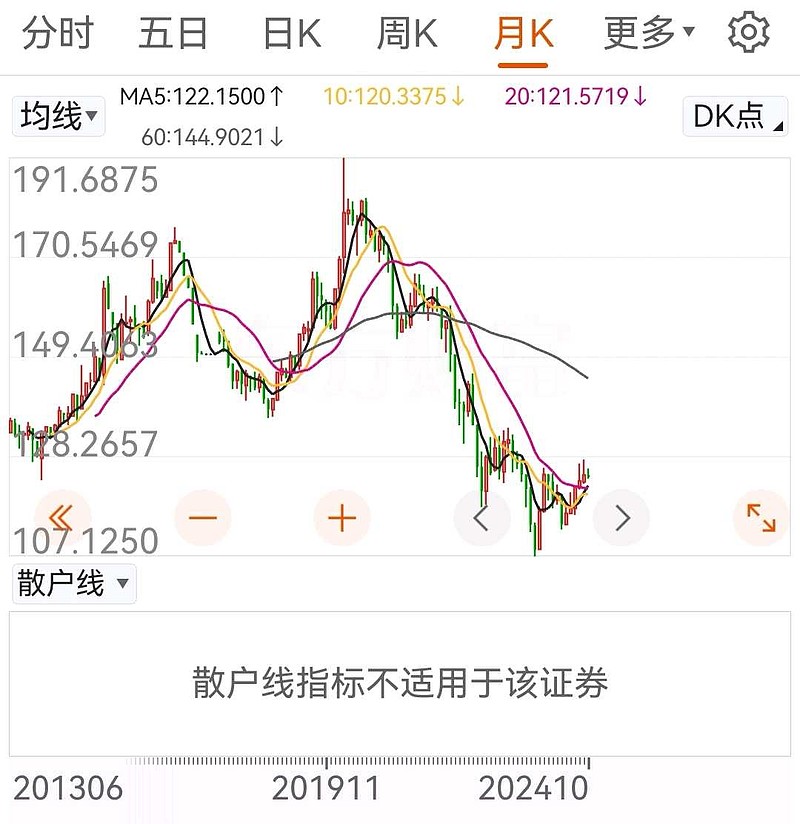Jump to earliest data with the double-left arrow icon

point(62,517)
